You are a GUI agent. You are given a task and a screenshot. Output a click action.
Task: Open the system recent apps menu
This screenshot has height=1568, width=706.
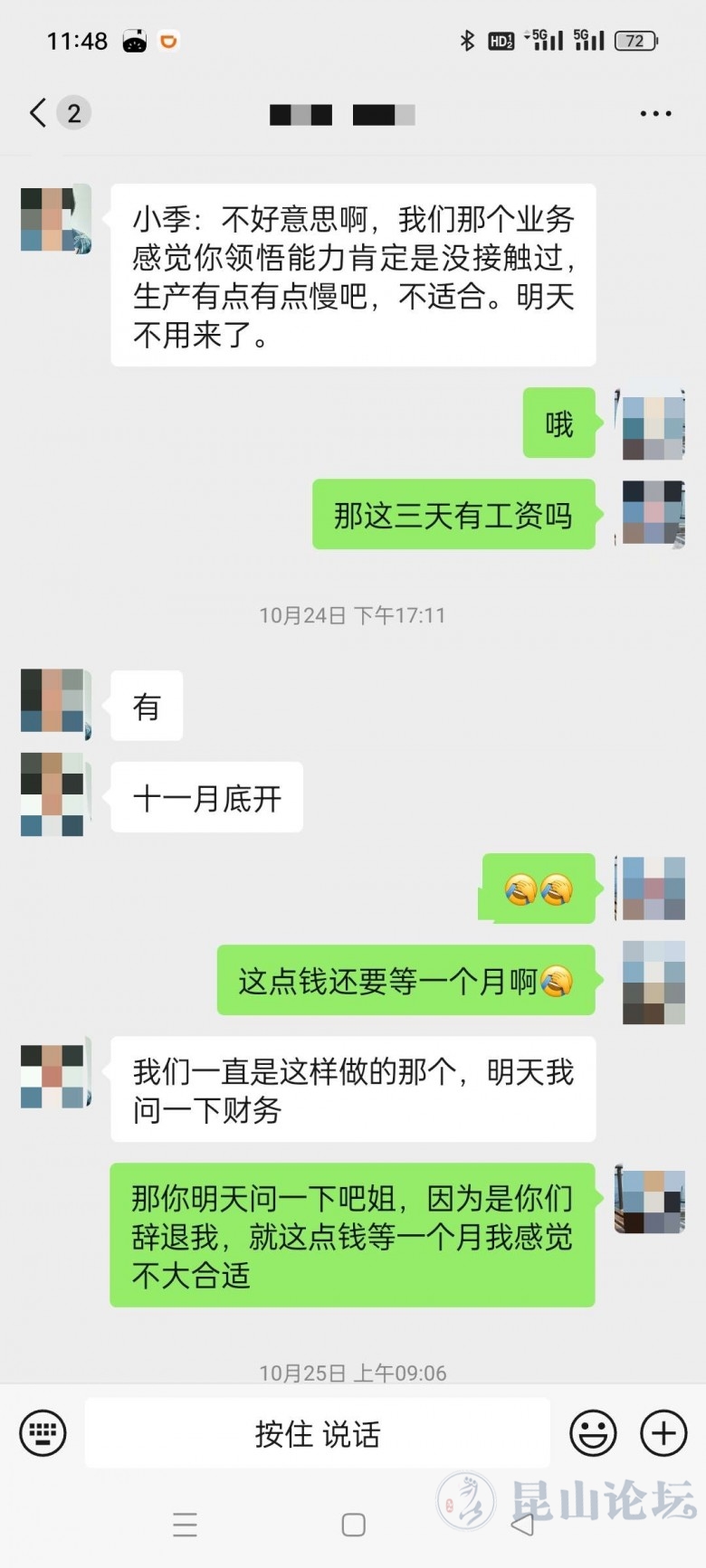[x=185, y=1525]
